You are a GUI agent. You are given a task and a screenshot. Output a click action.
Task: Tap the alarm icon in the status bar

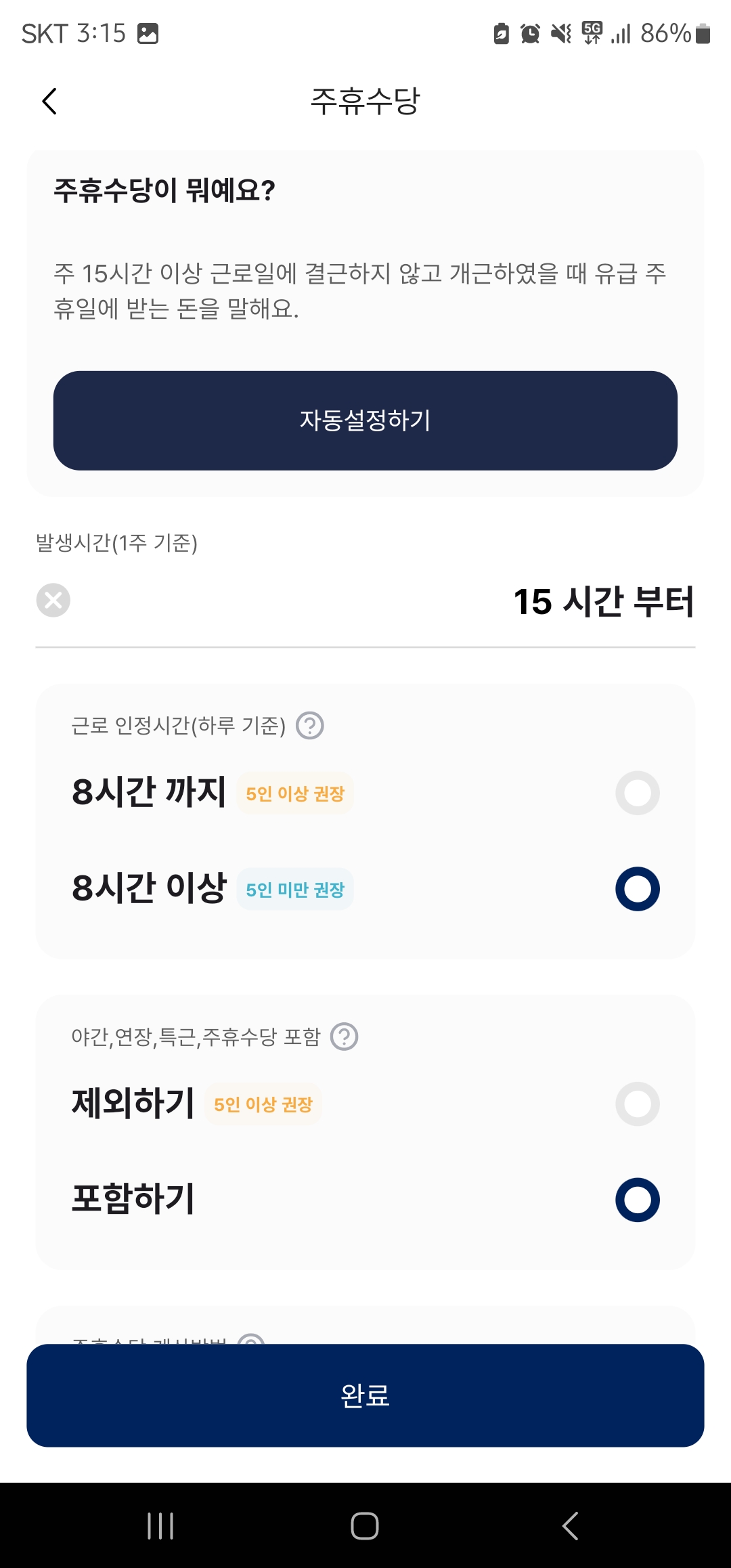pos(530,32)
